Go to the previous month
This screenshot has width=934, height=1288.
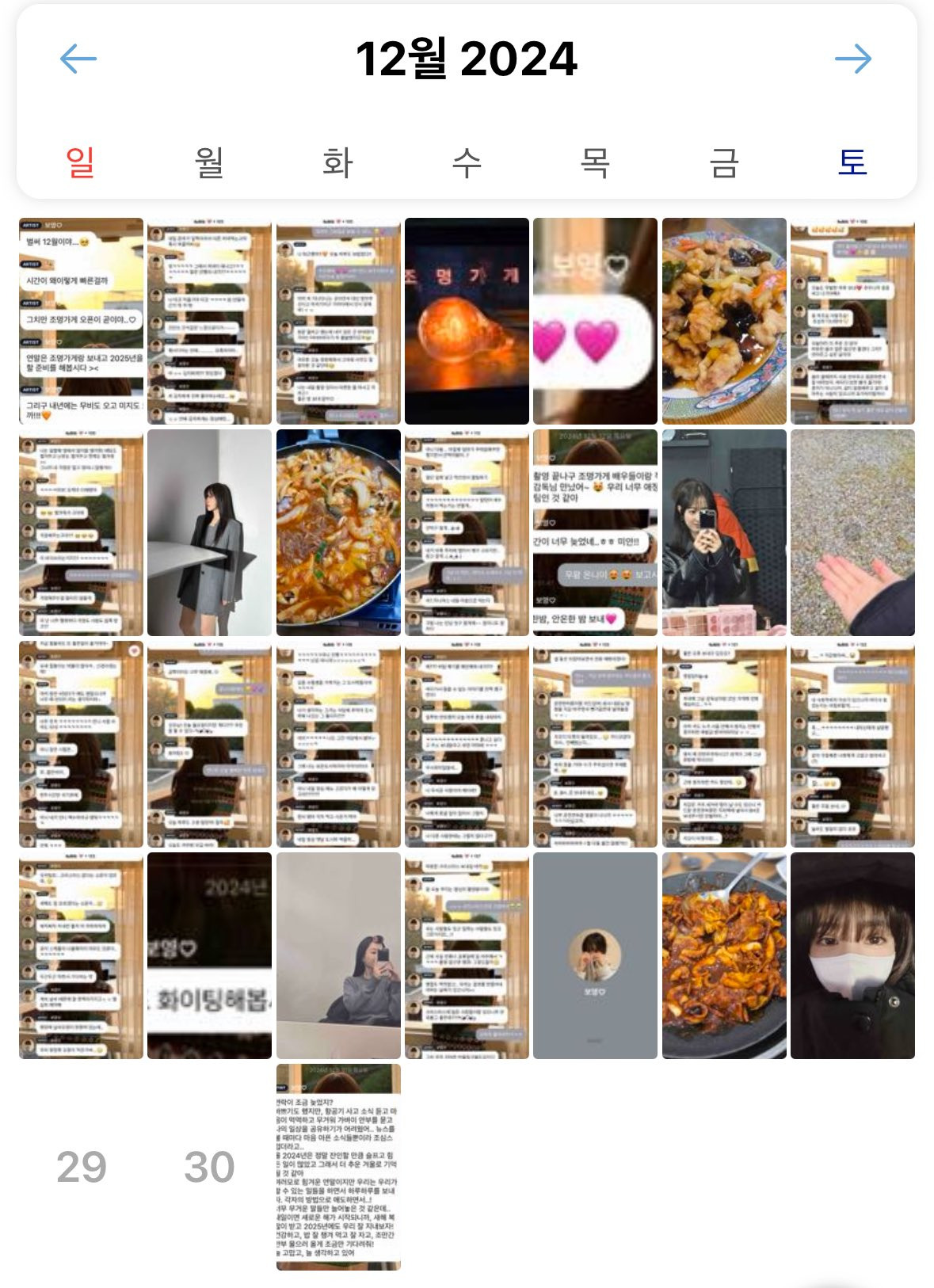point(78,59)
